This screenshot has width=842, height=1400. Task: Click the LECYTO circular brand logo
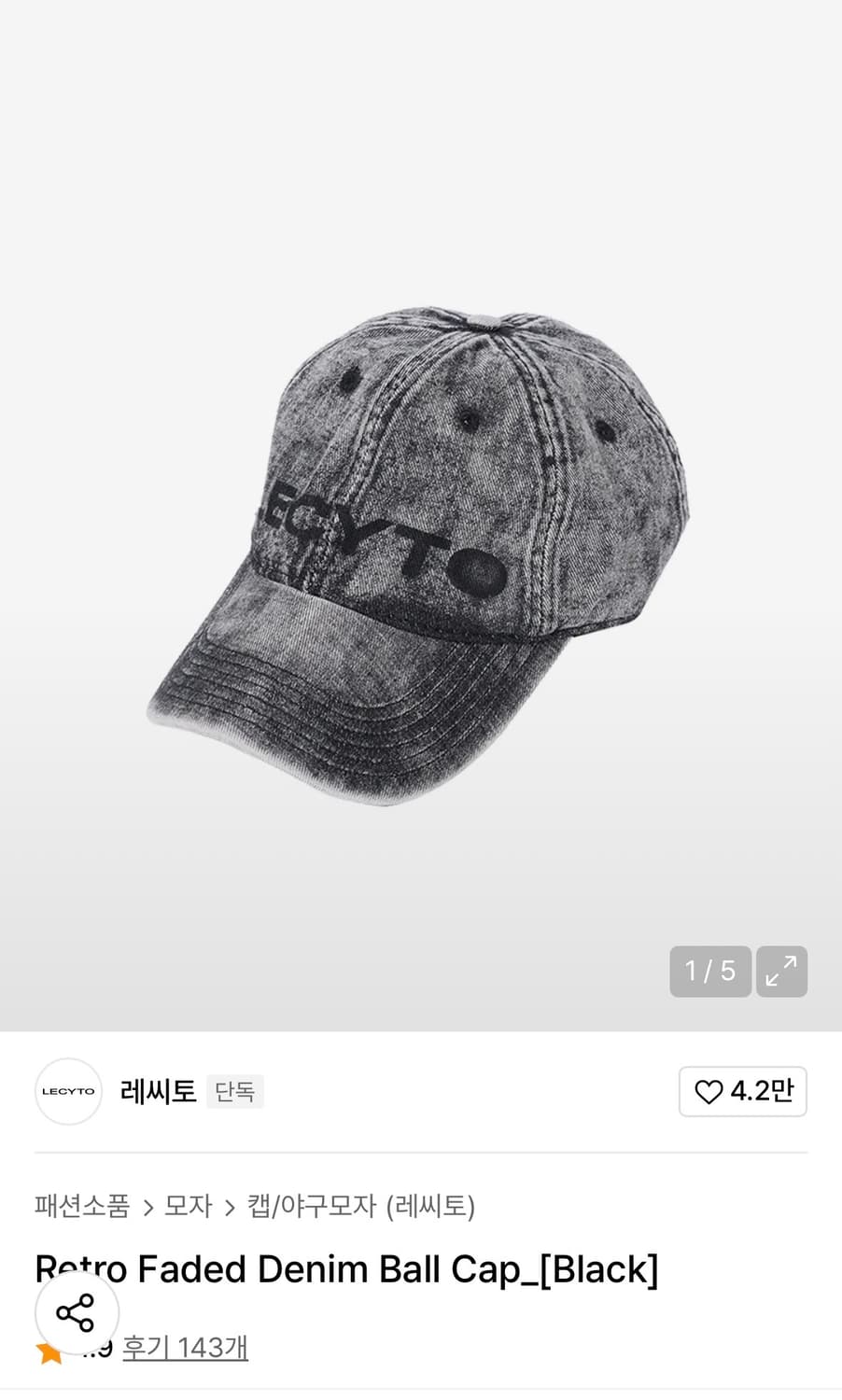click(67, 1091)
